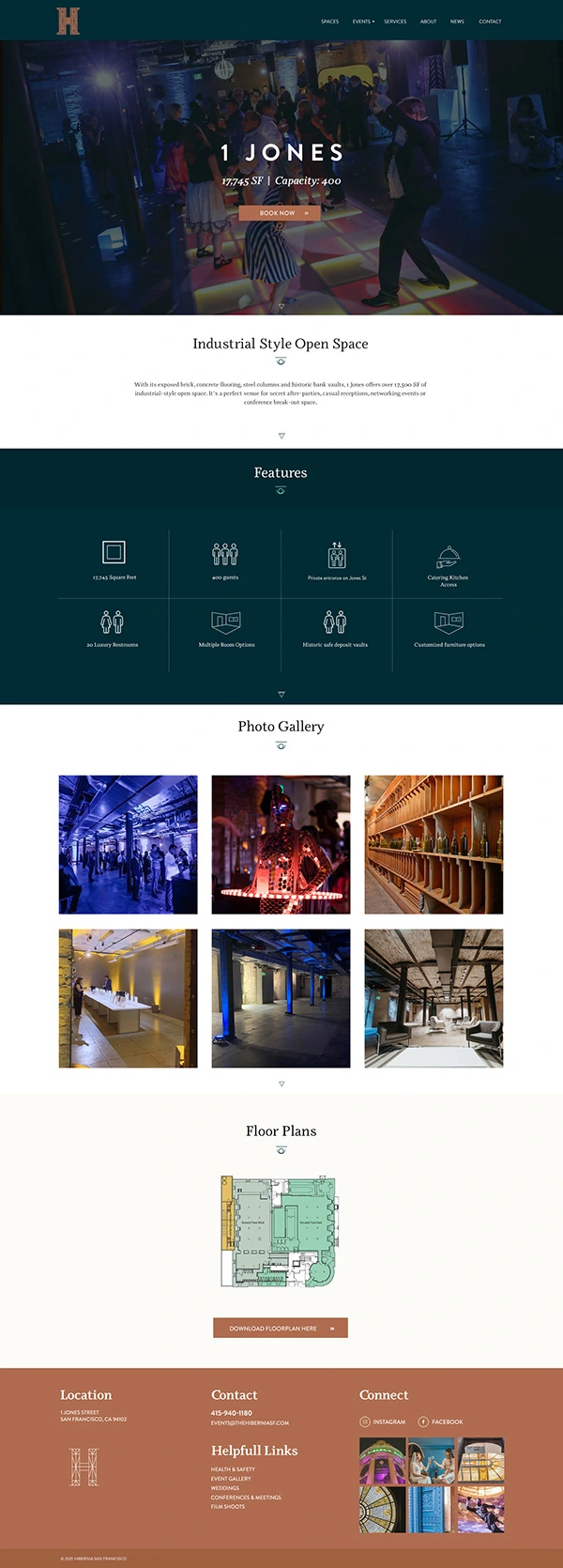Open the About page
This screenshot has height=1568, width=563.
(428, 22)
